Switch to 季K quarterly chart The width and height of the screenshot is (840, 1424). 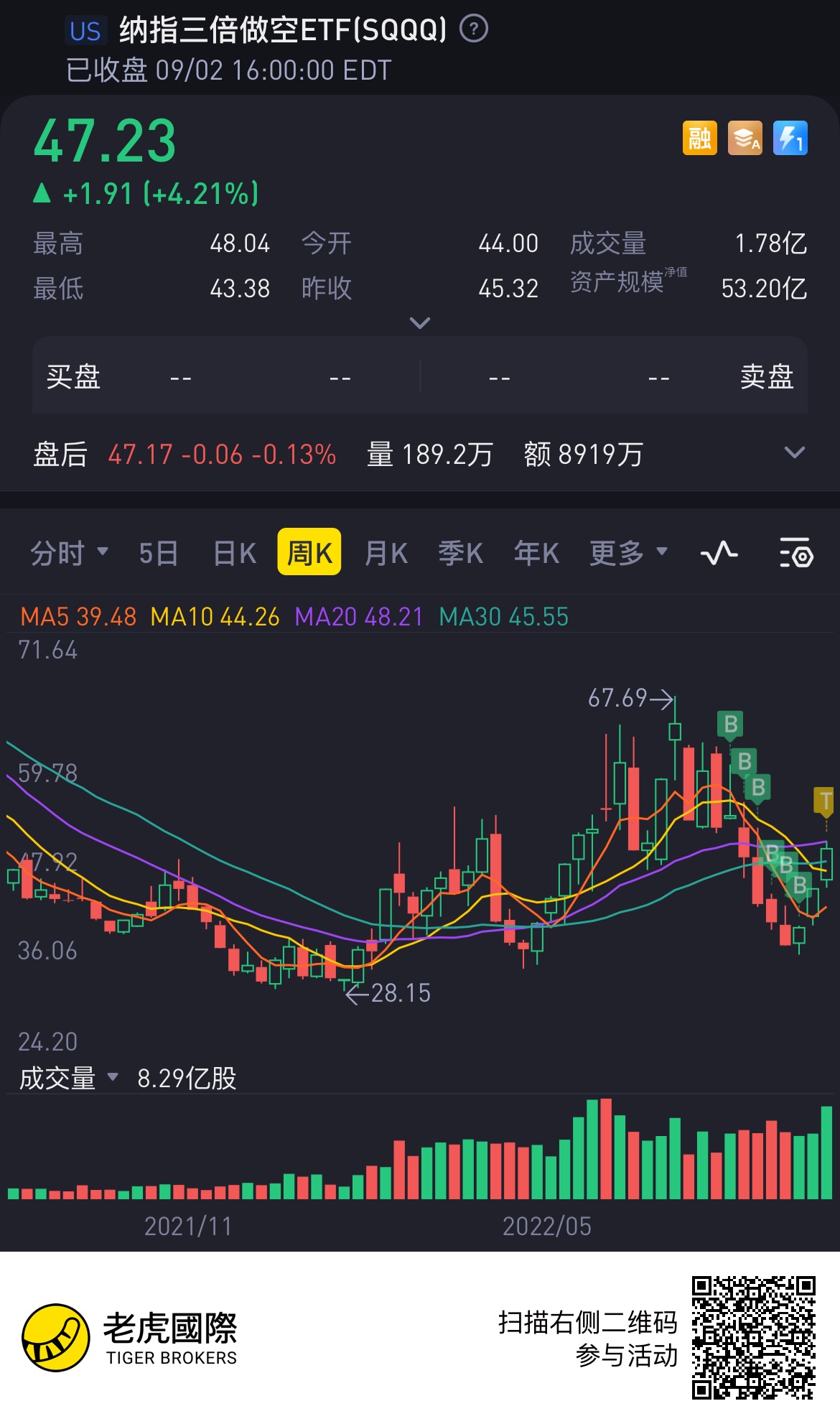460,553
